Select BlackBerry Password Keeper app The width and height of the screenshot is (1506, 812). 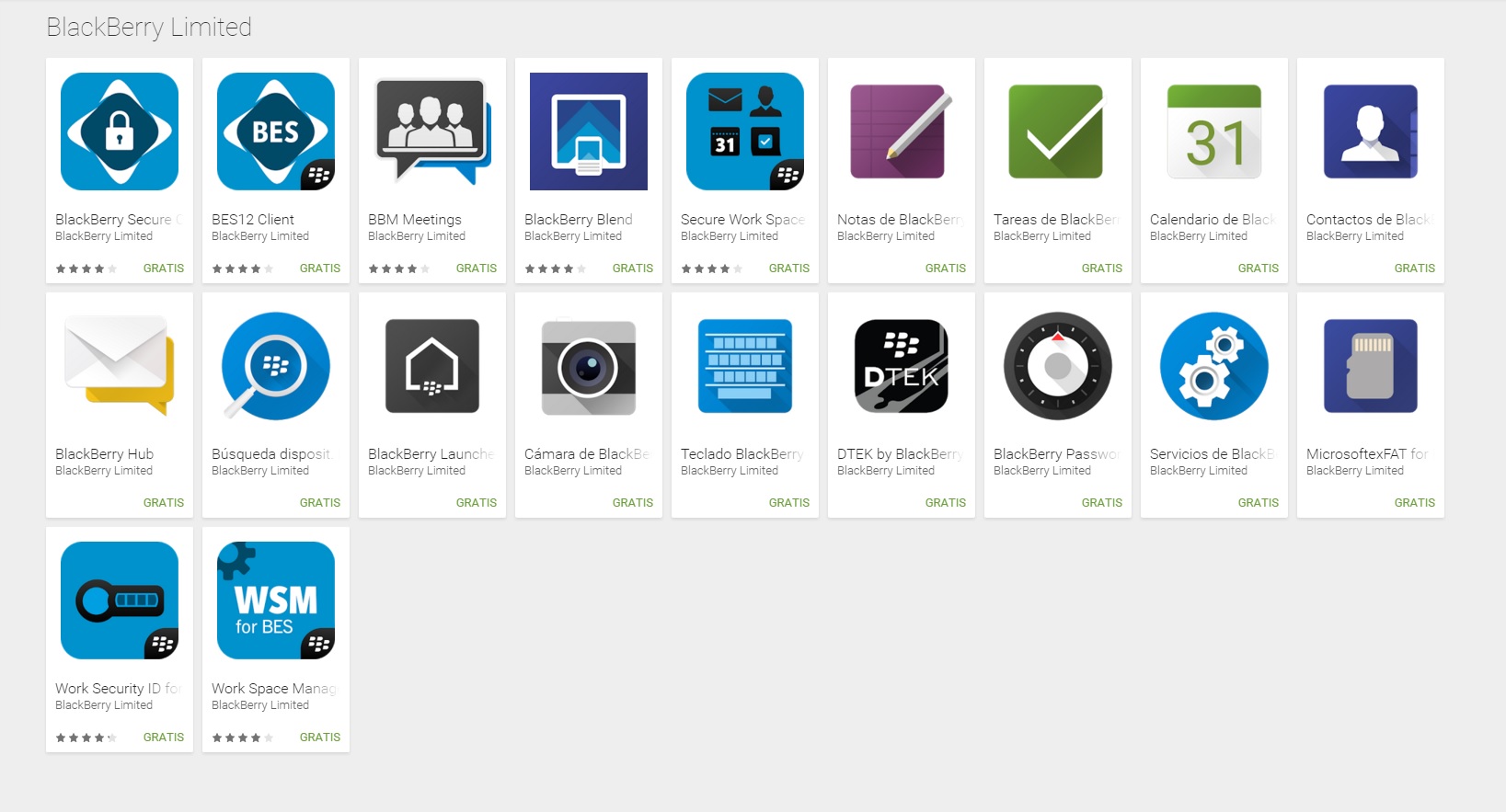pyautogui.click(x=1058, y=367)
